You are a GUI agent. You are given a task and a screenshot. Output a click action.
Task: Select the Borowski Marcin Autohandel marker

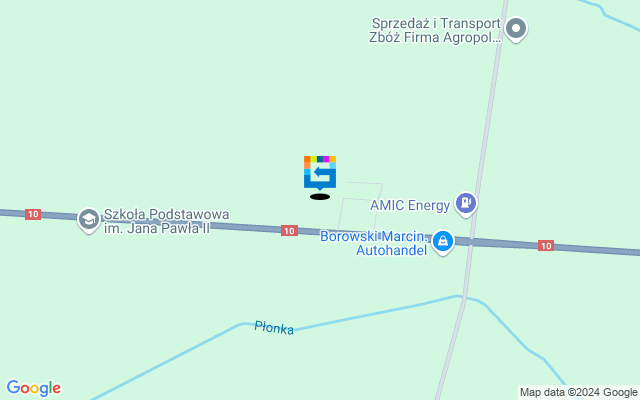[443, 241]
